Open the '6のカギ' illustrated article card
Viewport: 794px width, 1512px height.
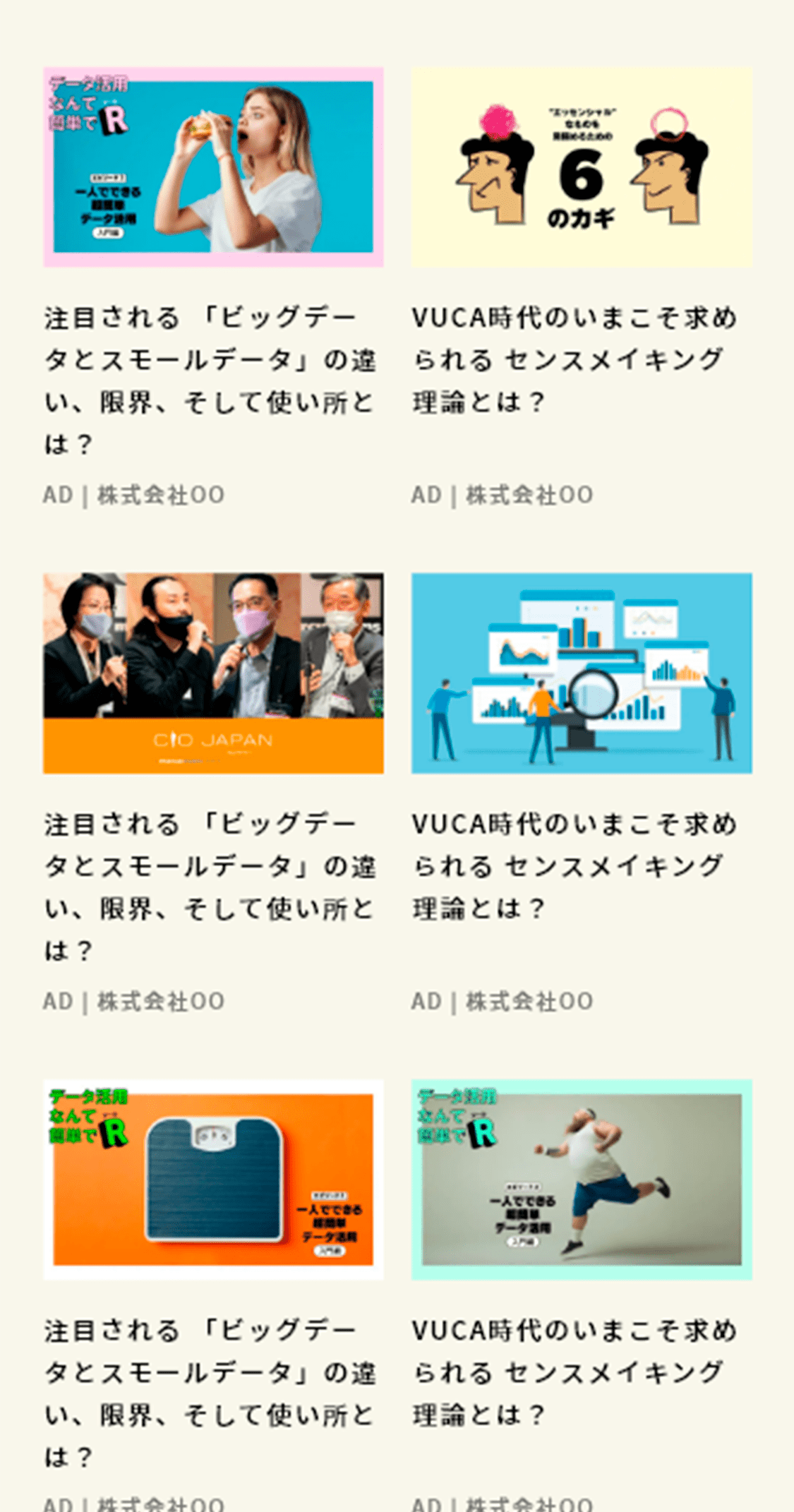582,167
